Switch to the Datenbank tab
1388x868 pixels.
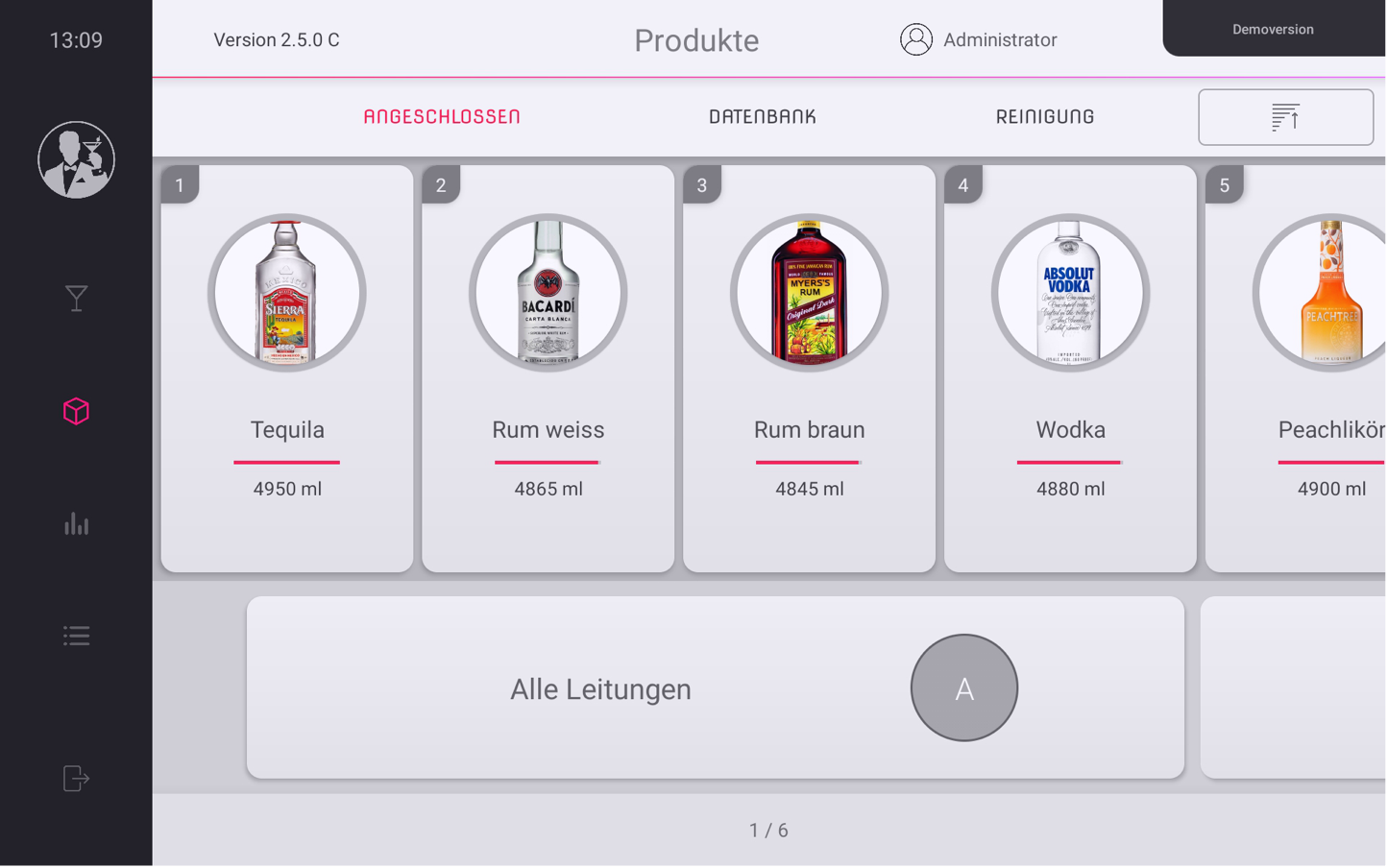[x=762, y=116]
